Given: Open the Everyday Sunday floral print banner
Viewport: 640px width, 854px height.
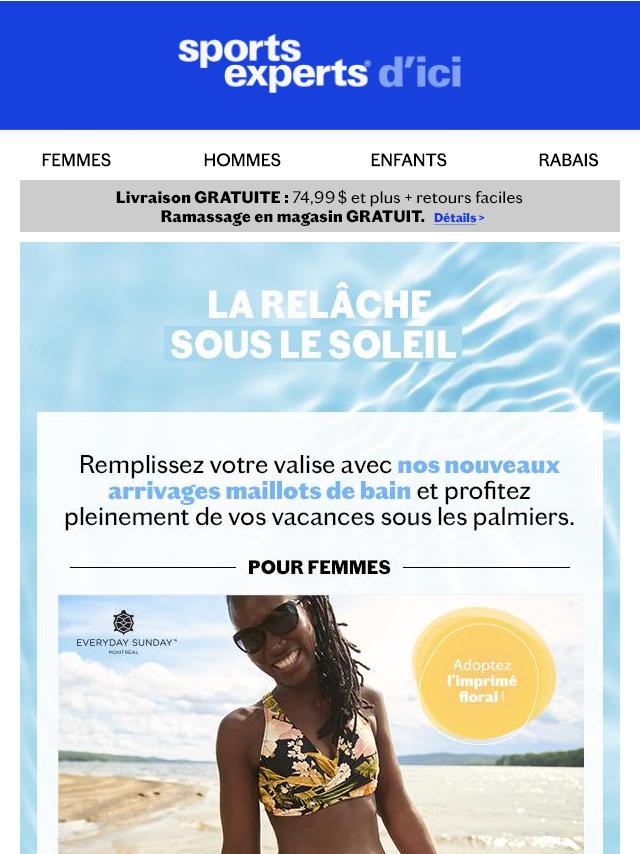Looking at the screenshot, I should pos(320,723).
